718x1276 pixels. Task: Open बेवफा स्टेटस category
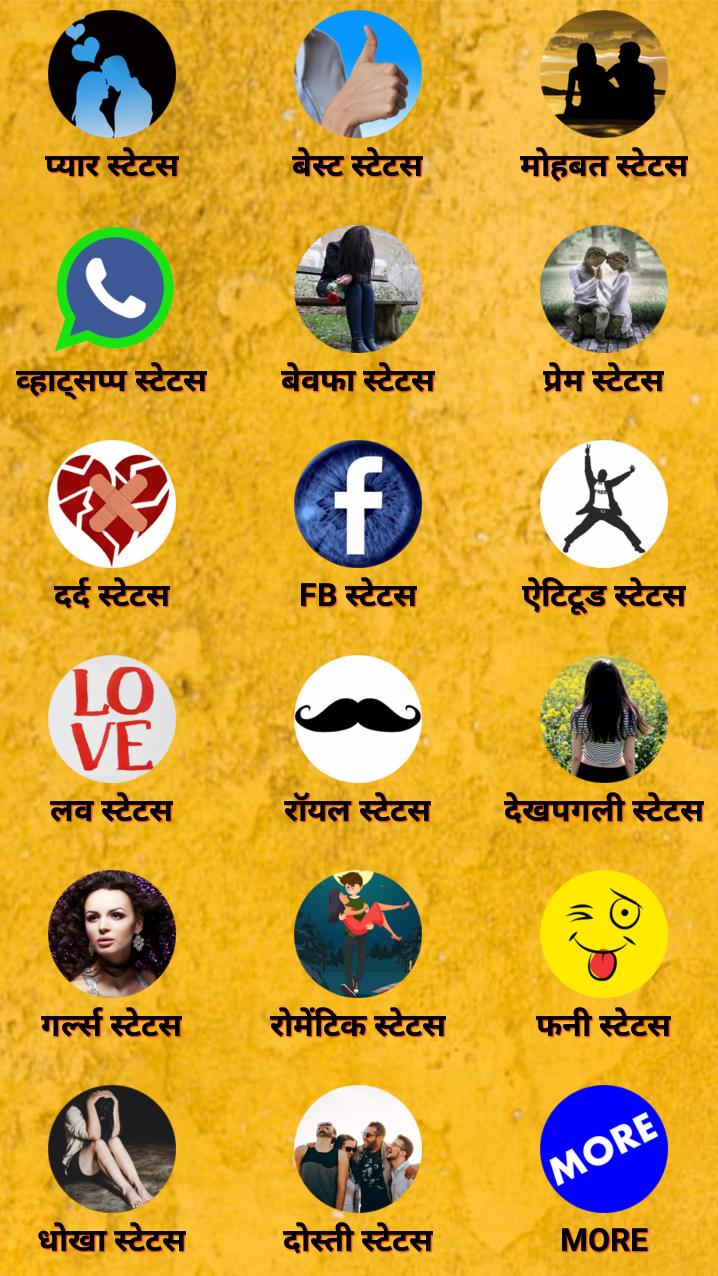pos(358,290)
